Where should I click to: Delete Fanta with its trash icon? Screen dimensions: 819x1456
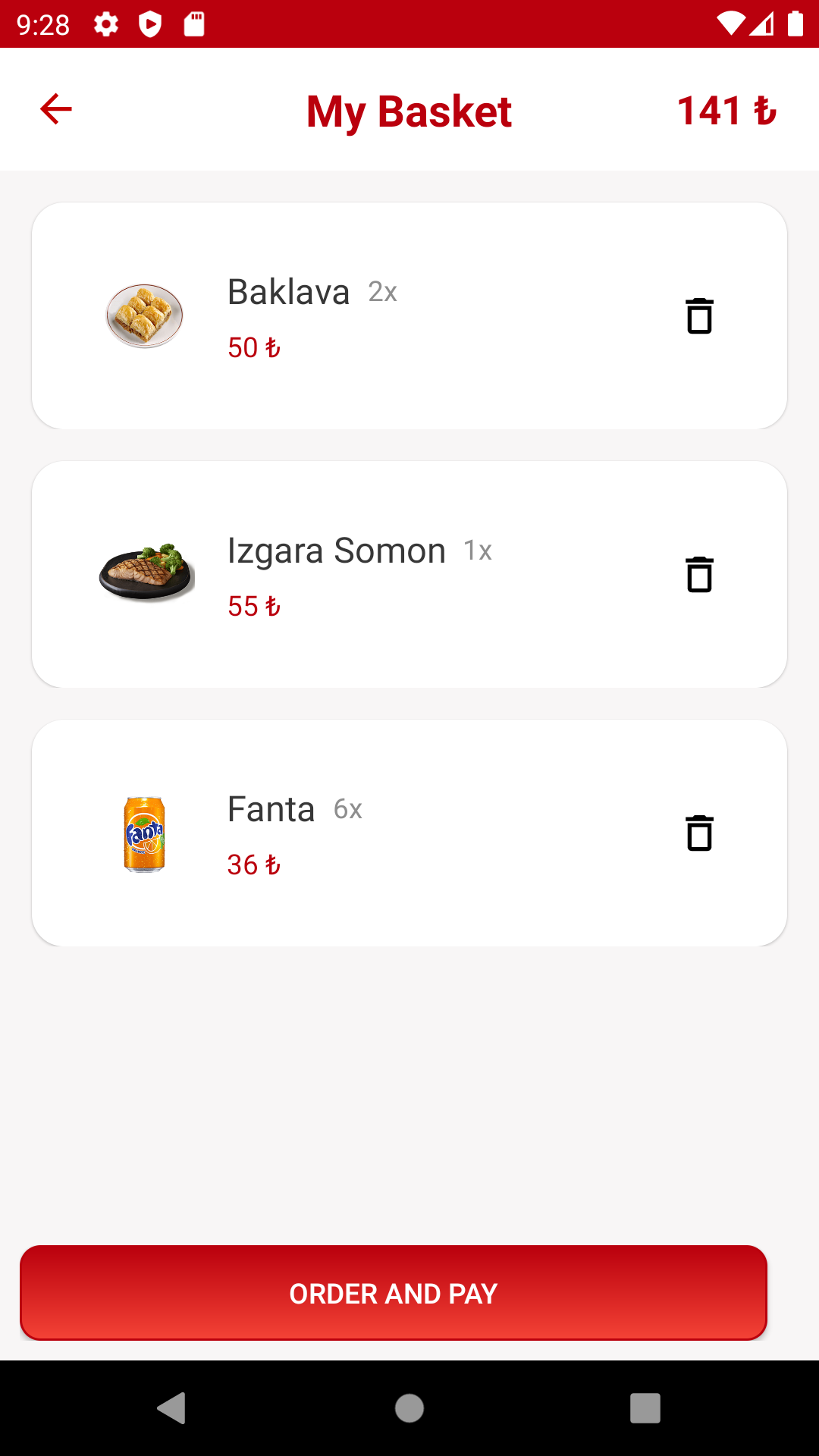tap(698, 832)
